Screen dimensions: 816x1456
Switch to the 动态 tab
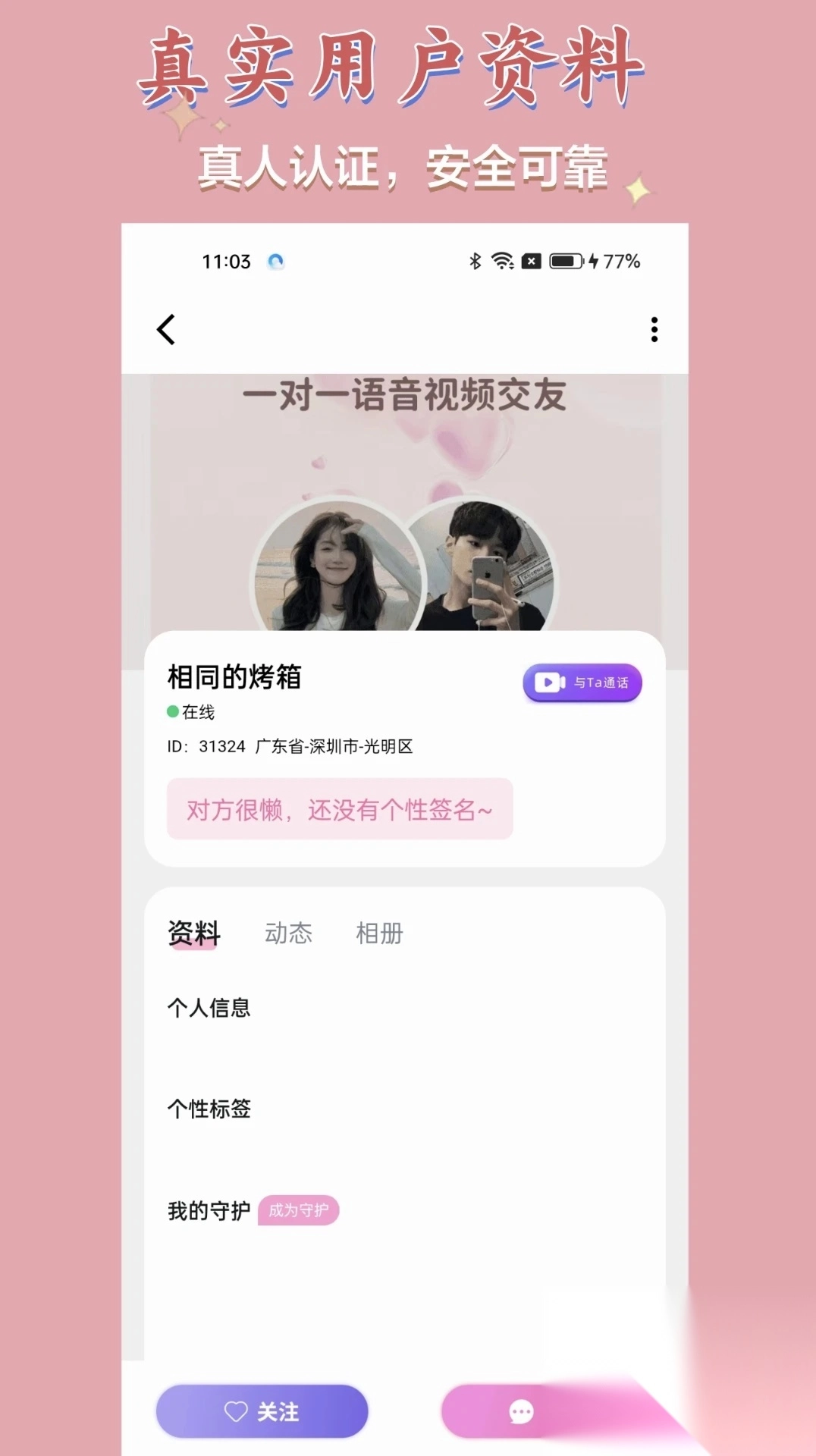pyautogui.click(x=289, y=933)
